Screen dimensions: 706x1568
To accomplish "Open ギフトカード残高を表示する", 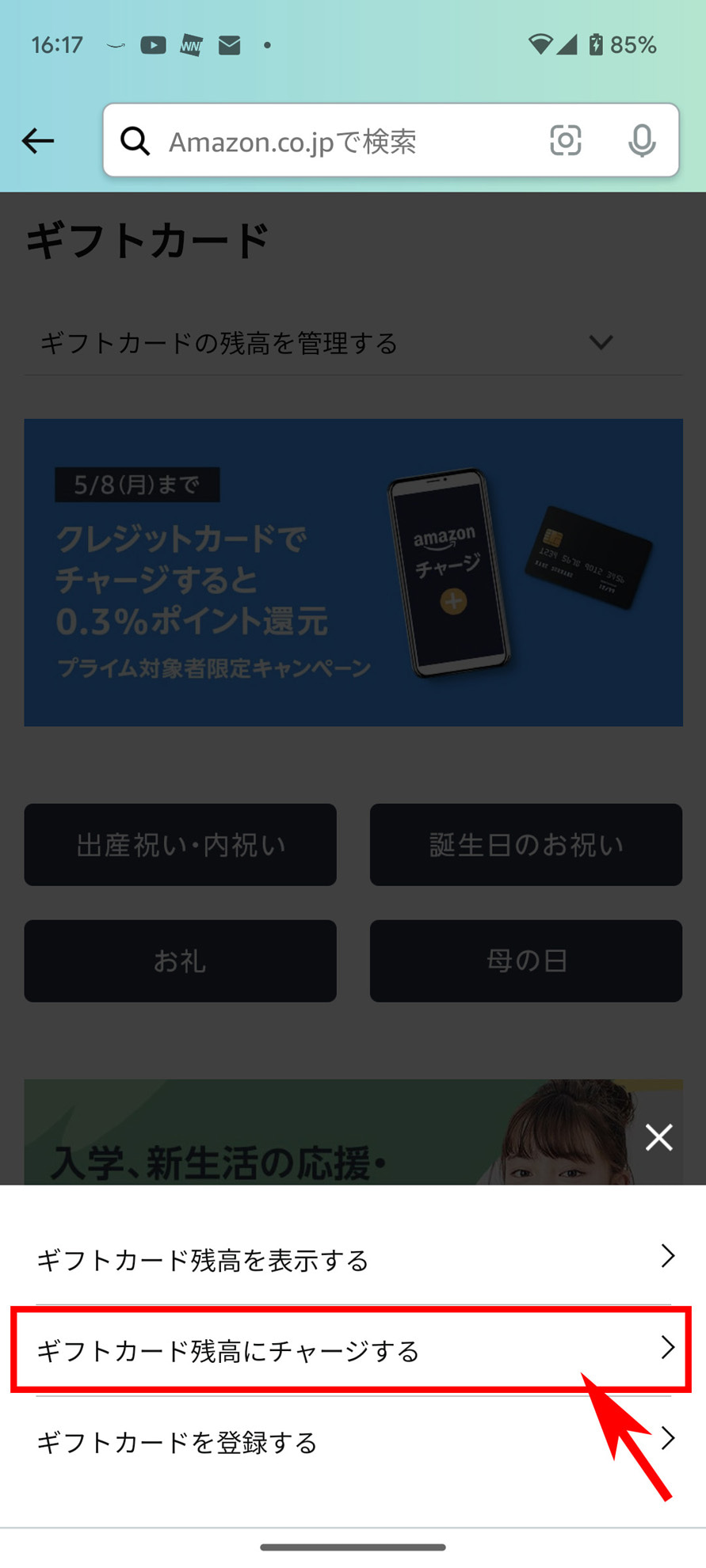I will click(x=353, y=1259).
